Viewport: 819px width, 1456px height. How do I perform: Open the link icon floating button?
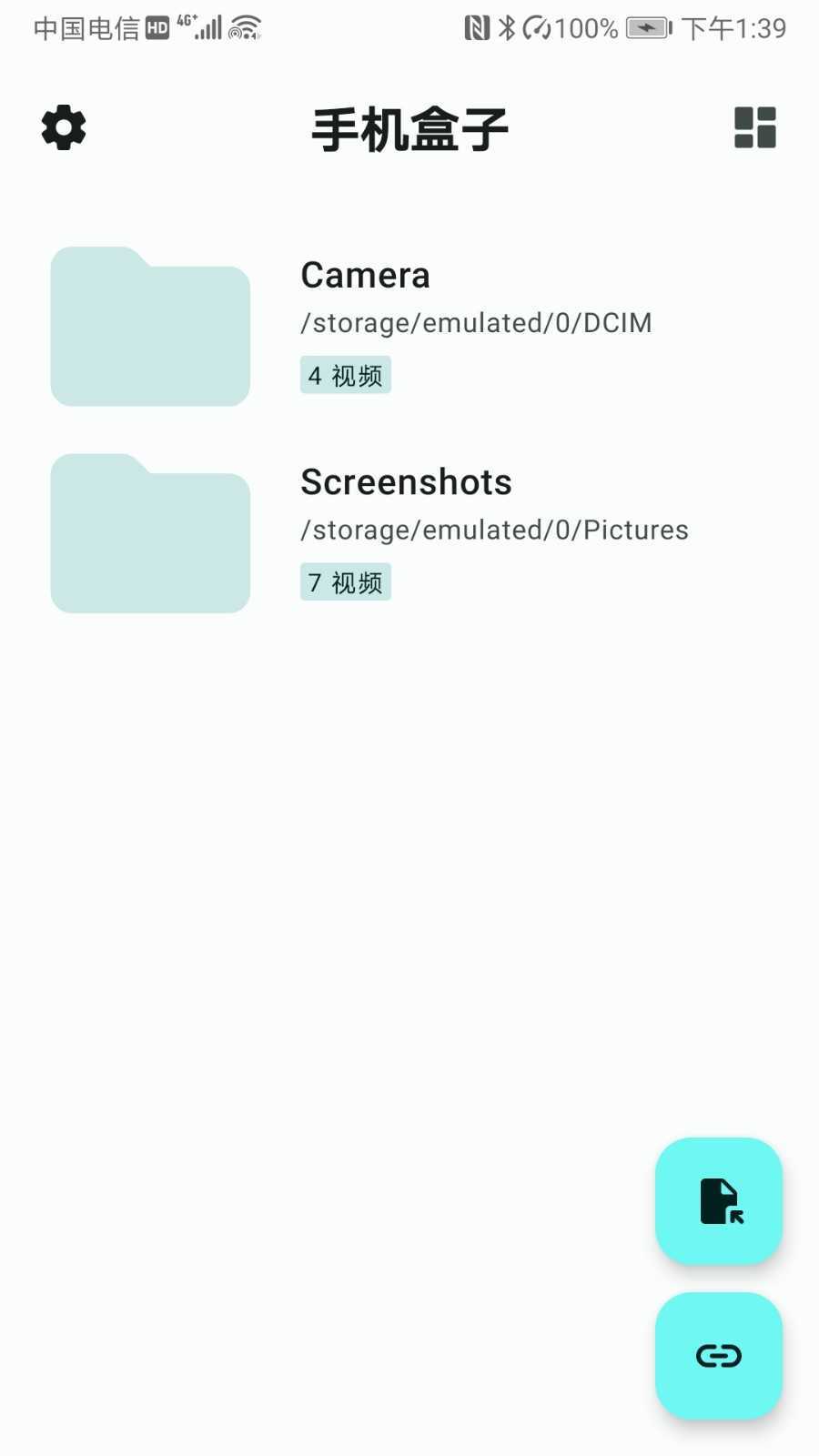tap(718, 1356)
